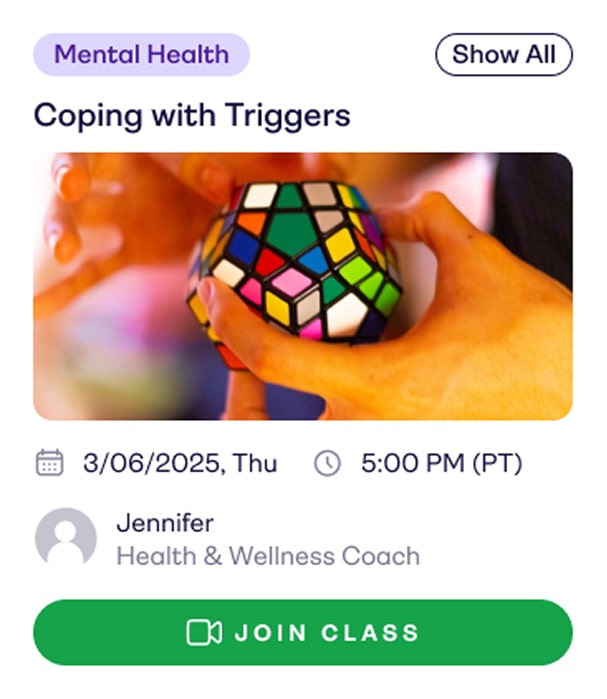Join the Coping with Triggers class
This screenshot has height=699, width=607.
(x=303, y=632)
